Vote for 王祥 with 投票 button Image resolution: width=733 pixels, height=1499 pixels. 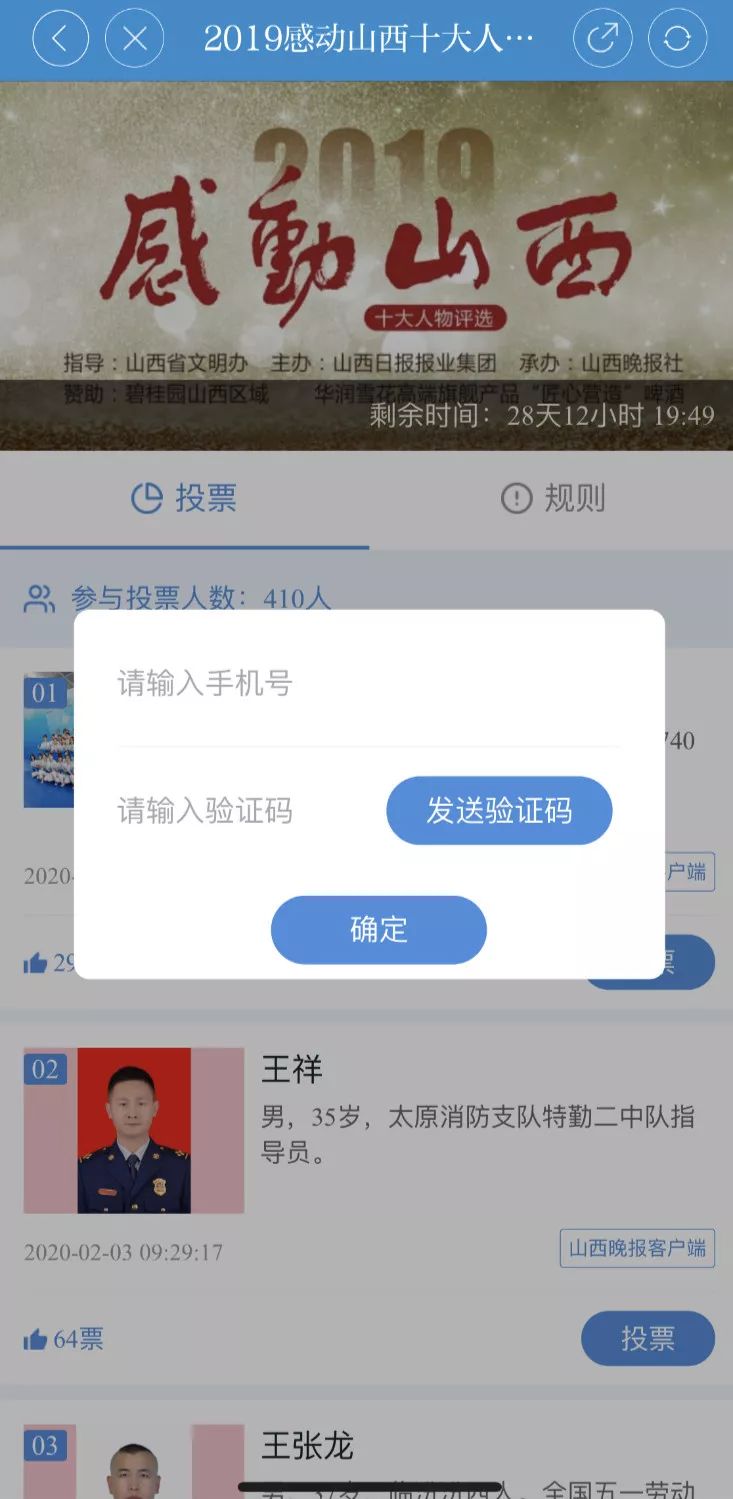(x=647, y=1338)
